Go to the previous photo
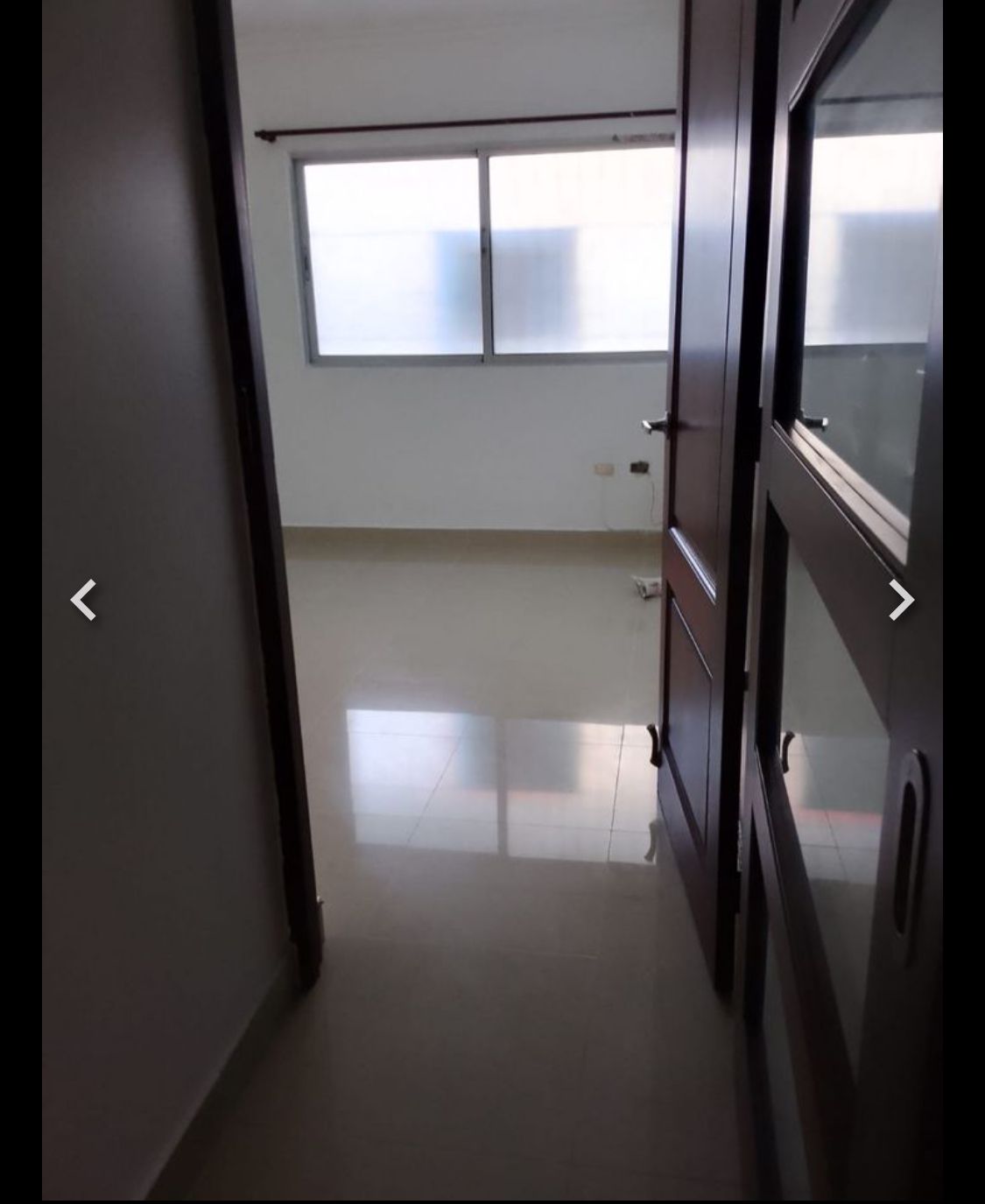This screenshot has height=1204, width=985. [83, 601]
